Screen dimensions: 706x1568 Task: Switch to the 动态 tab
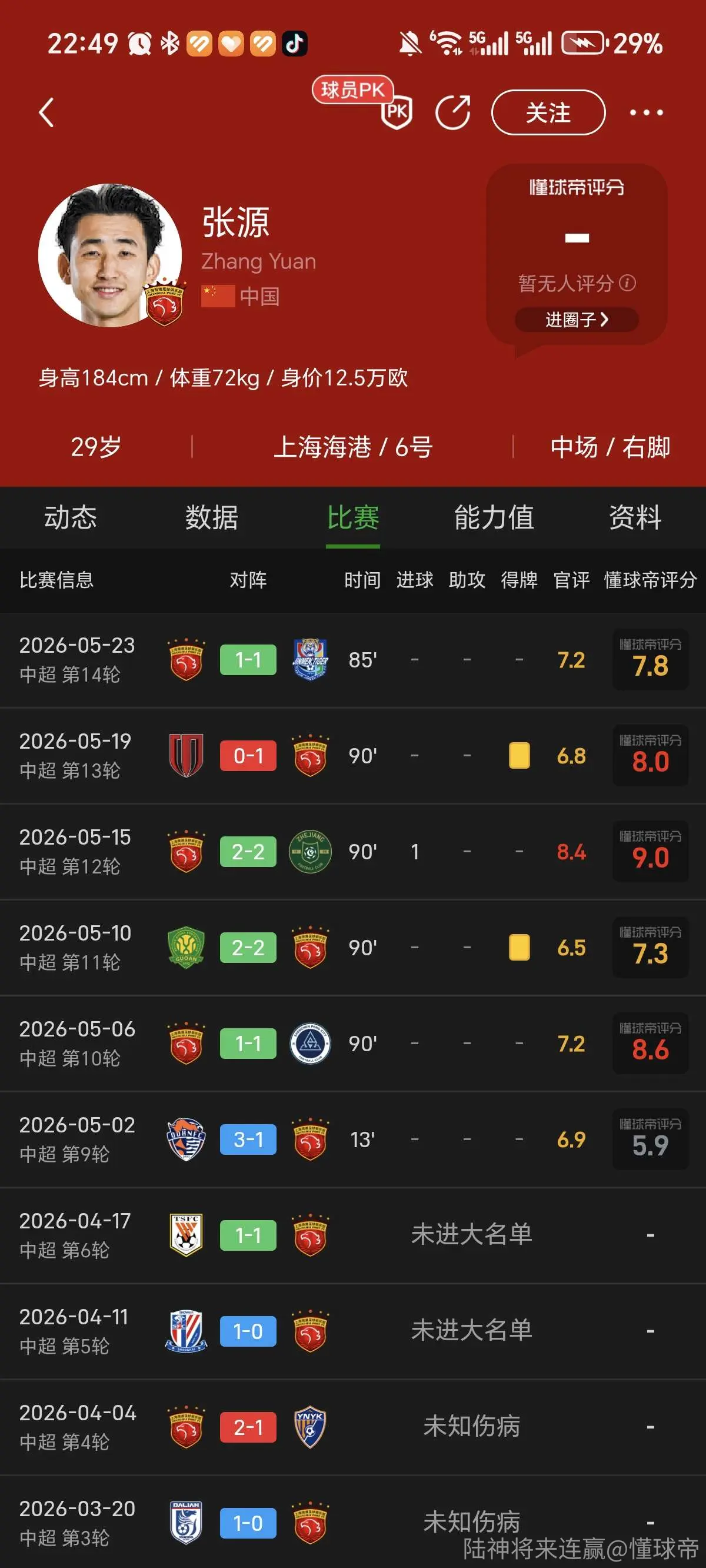pyautogui.click(x=70, y=518)
